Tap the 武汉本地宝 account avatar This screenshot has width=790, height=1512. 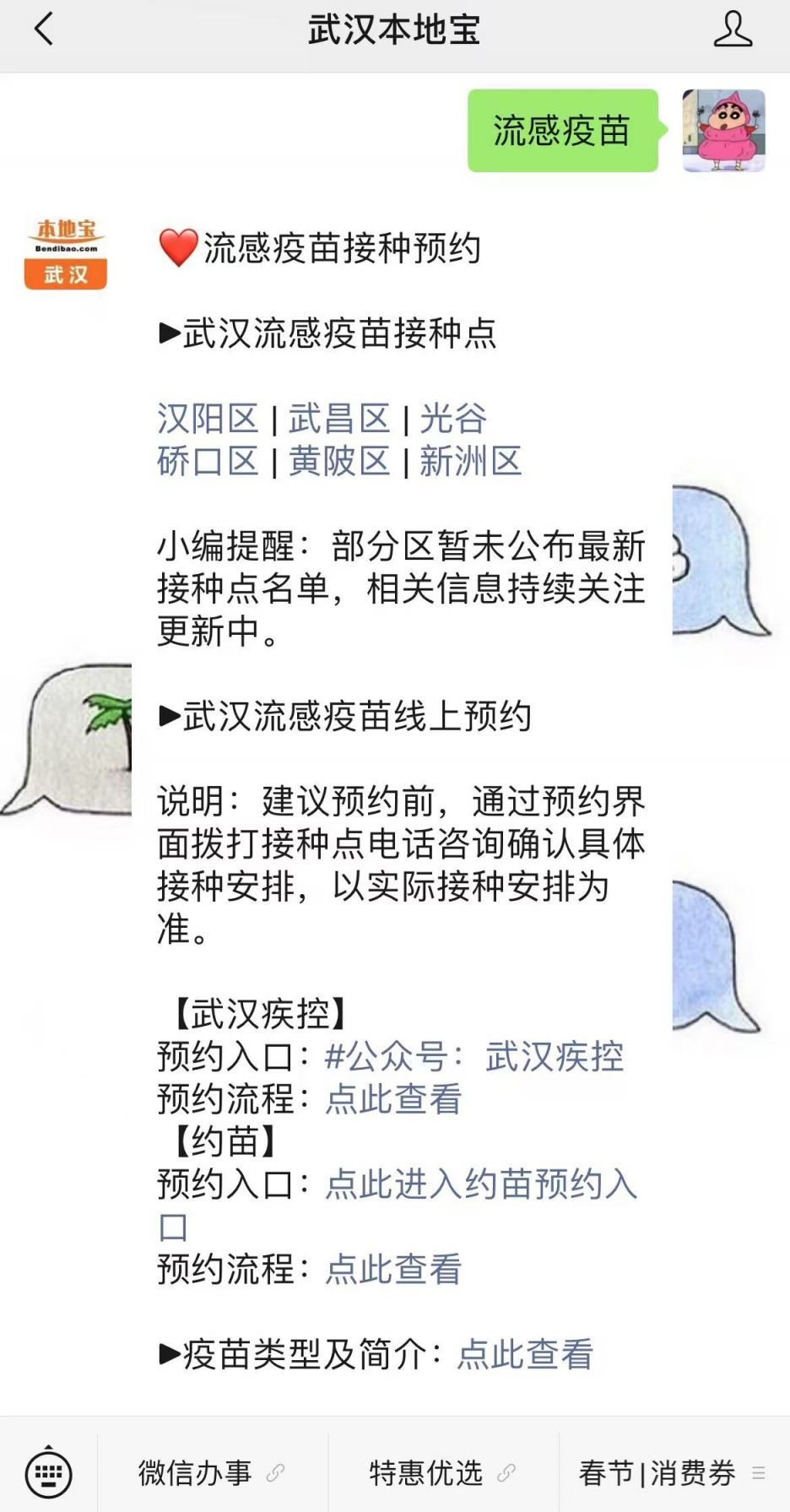pyautogui.click(x=66, y=252)
